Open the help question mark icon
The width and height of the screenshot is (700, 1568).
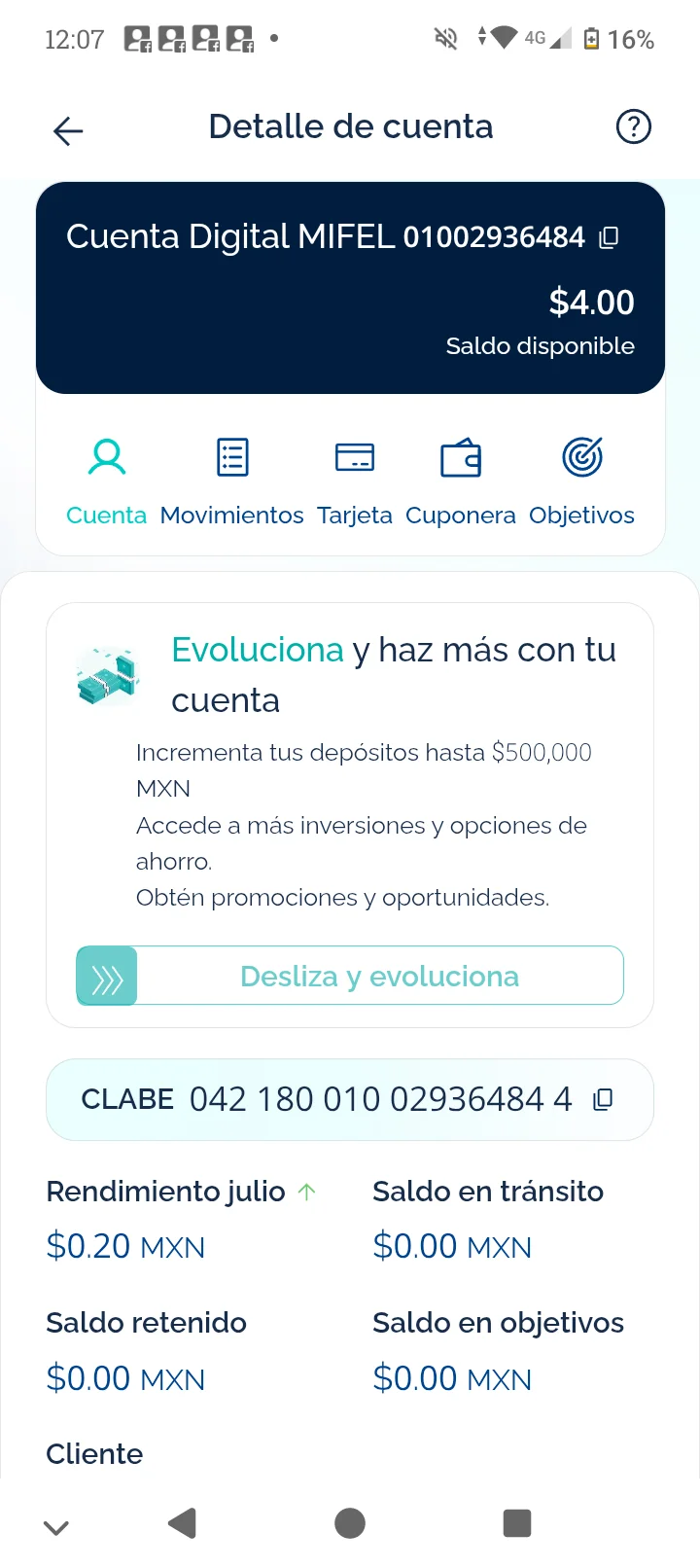point(633,126)
